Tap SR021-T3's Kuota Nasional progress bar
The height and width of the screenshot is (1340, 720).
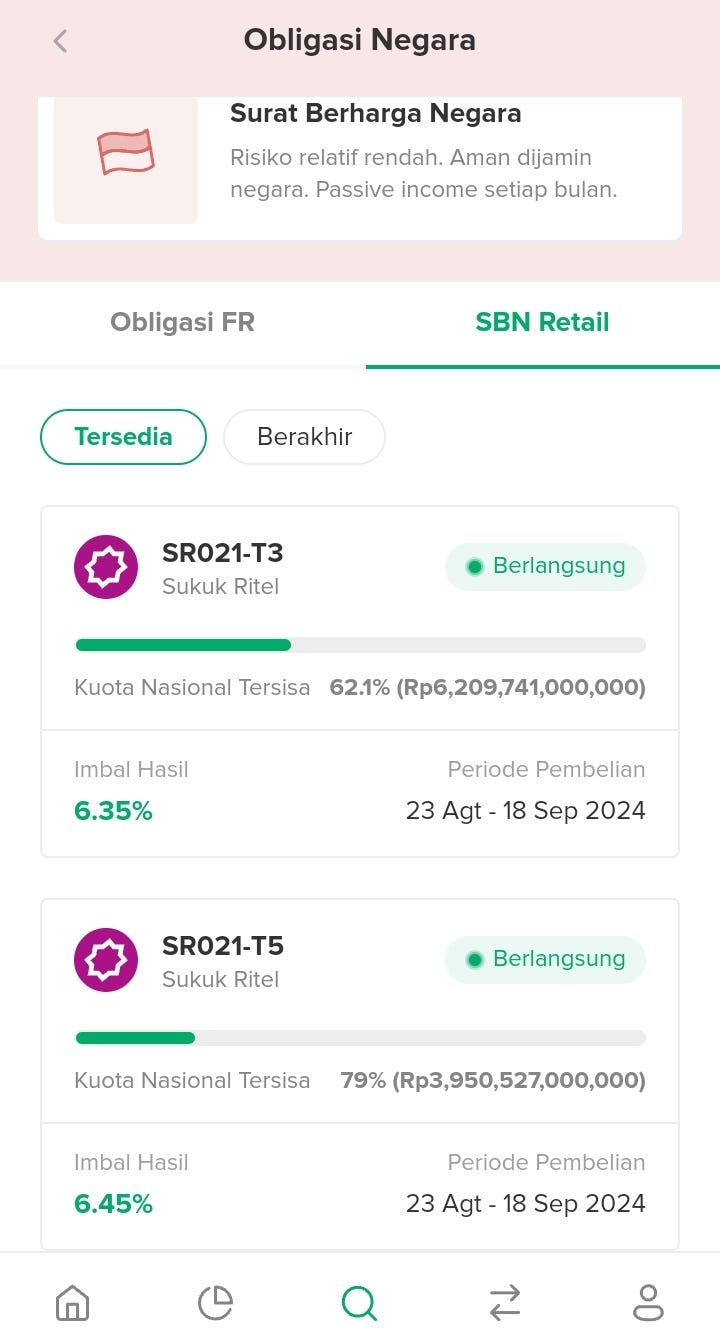click(360, 645)
